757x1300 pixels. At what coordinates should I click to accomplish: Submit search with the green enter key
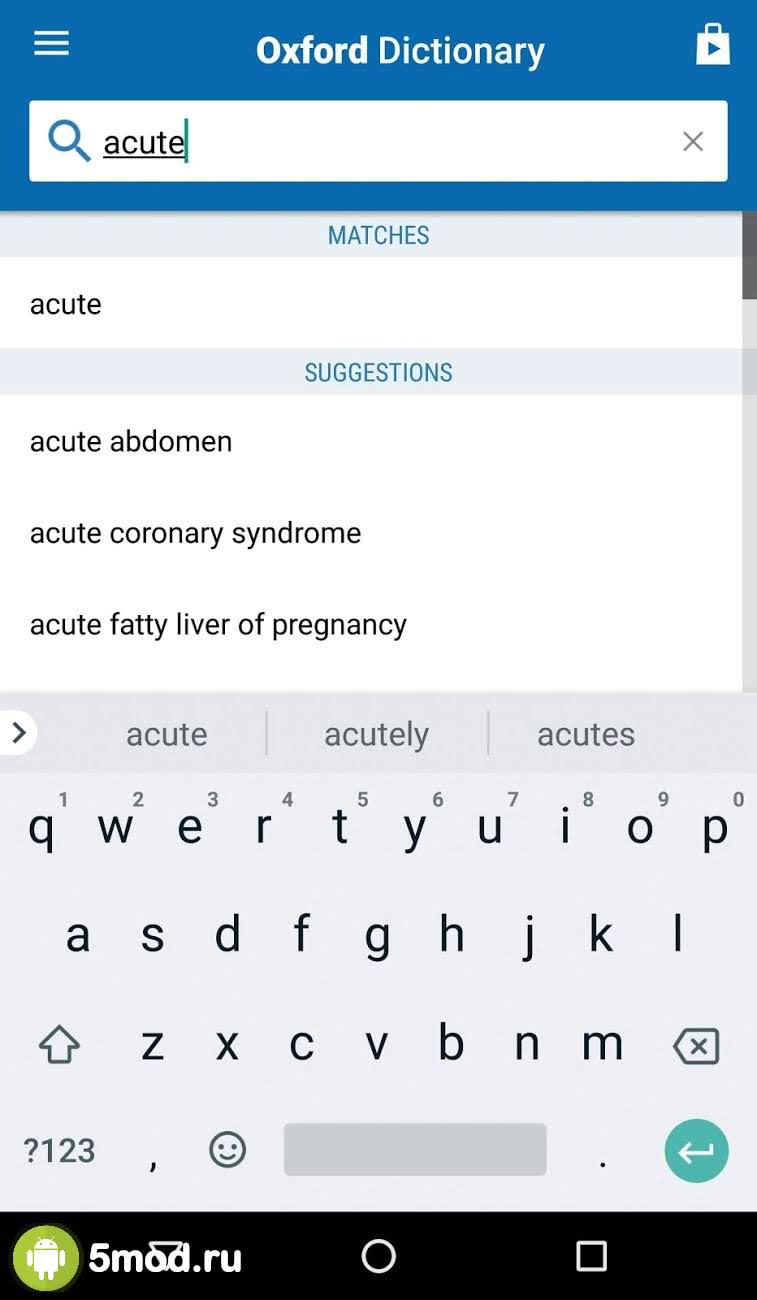point(696,1150)
